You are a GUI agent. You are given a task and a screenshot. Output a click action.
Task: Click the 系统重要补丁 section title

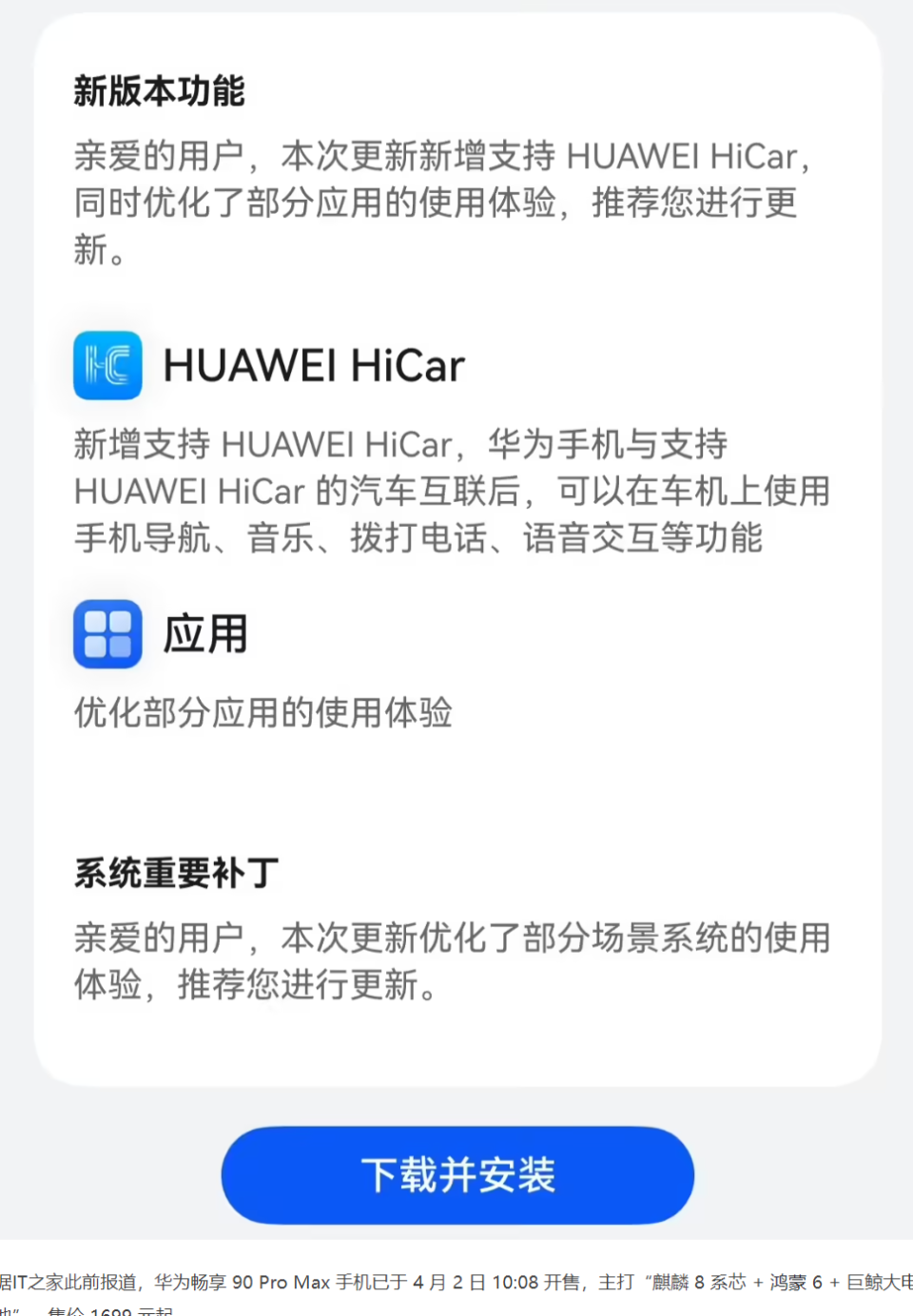point(174,873)
